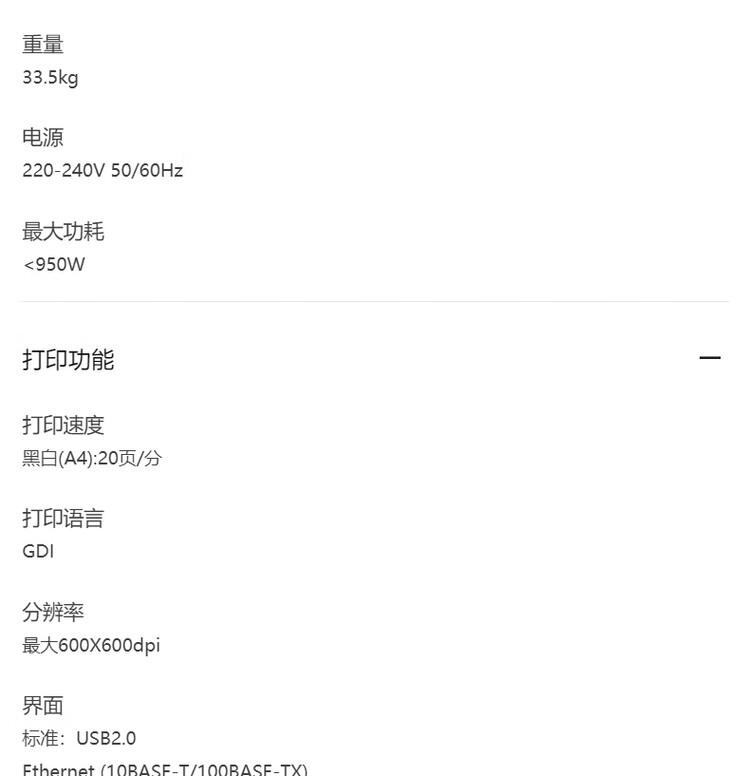Screen dimensions: 750x776
Task: Click the 打印语言 label
Action: point(66,518)
